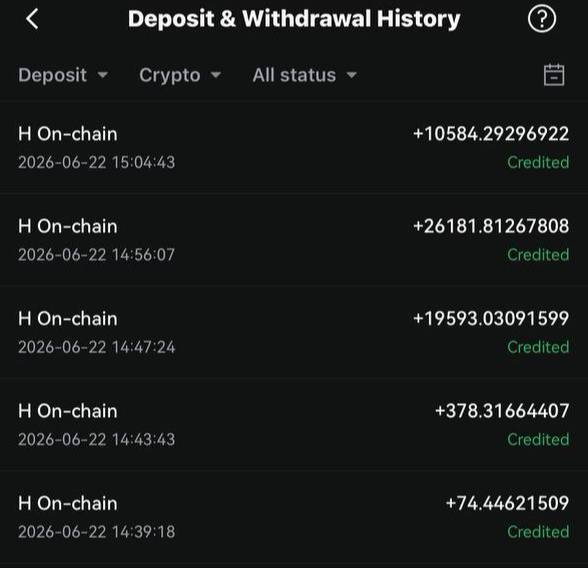The image size is (588, 568).
Task: Select the +378.31664407 credited deposit
Action: [x=294, y=424]
